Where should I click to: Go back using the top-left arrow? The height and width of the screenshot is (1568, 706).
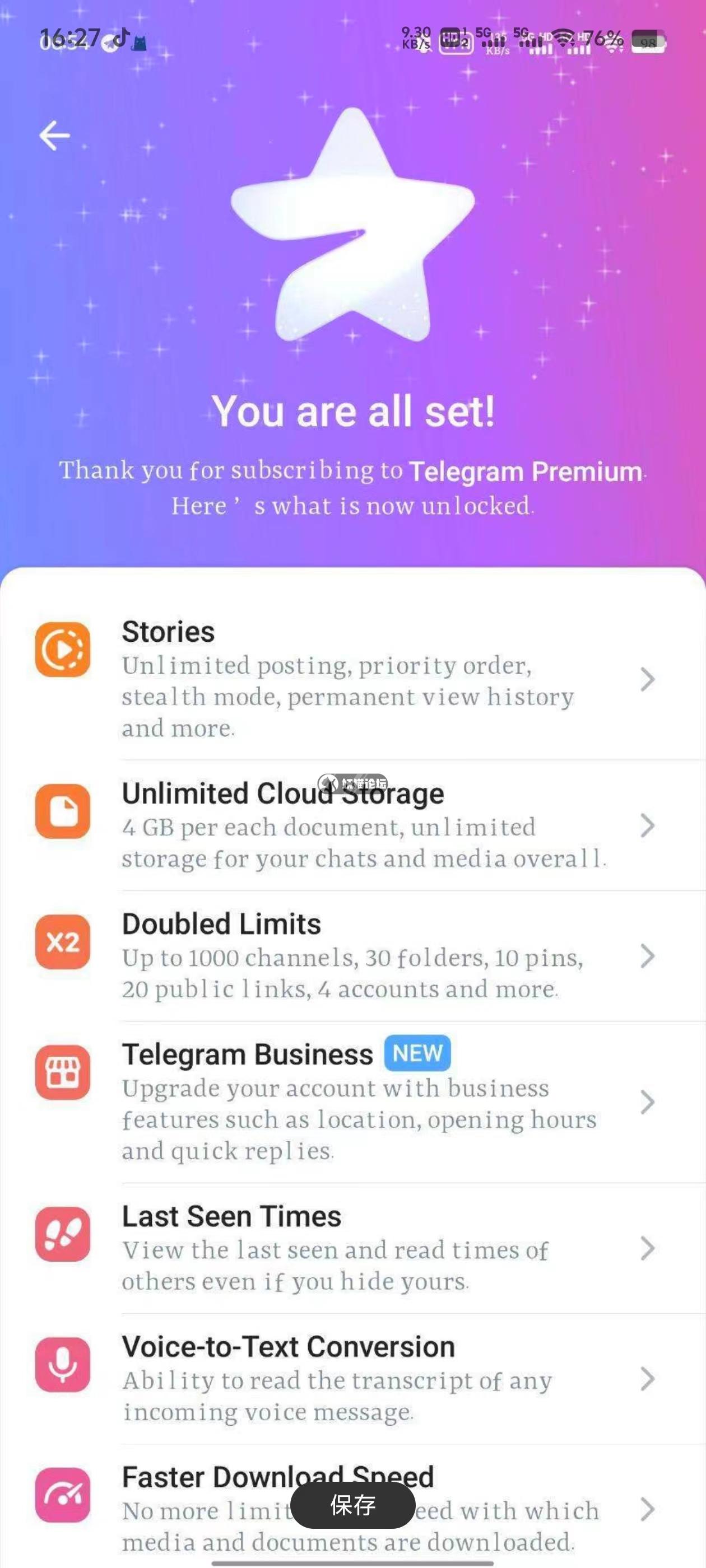(55, 135)
